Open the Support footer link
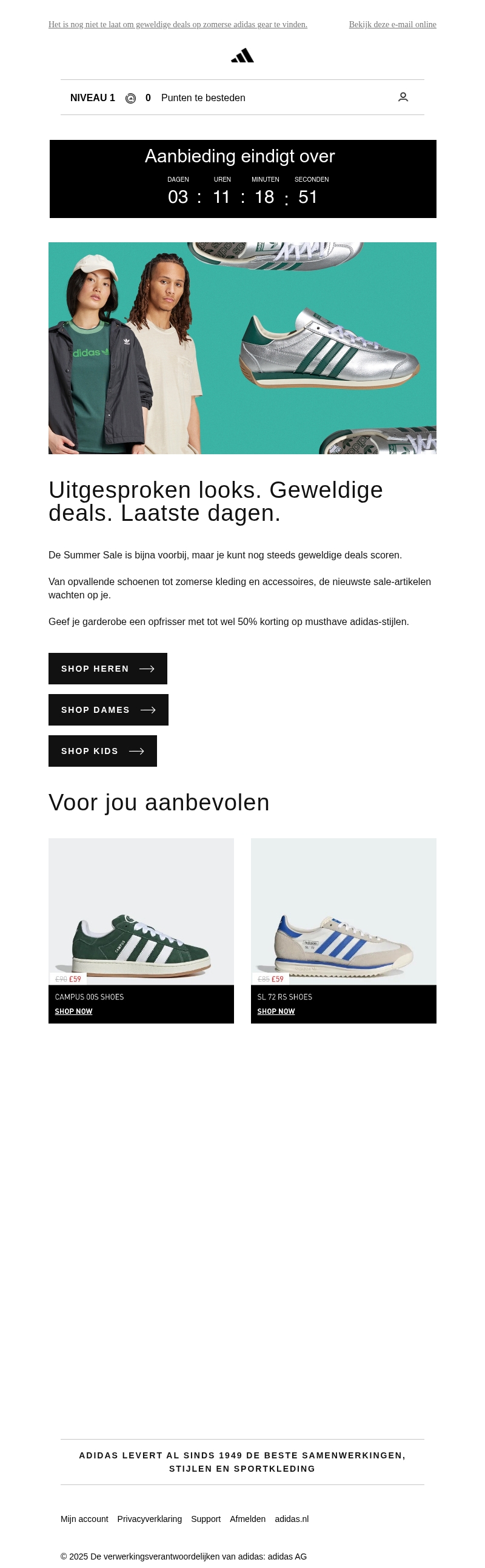 pos(206,1519)
